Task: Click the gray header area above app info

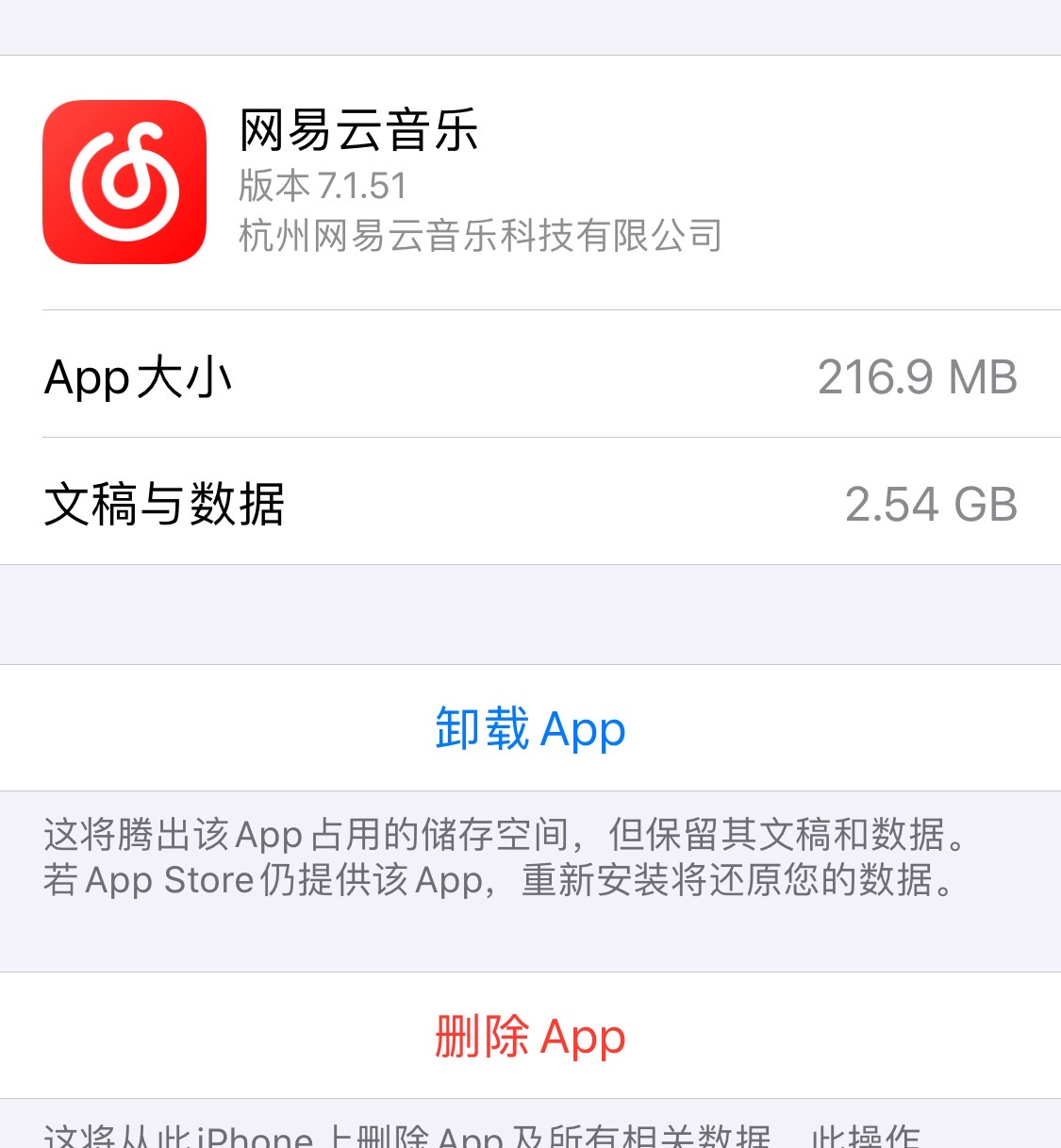Action: 530,28
